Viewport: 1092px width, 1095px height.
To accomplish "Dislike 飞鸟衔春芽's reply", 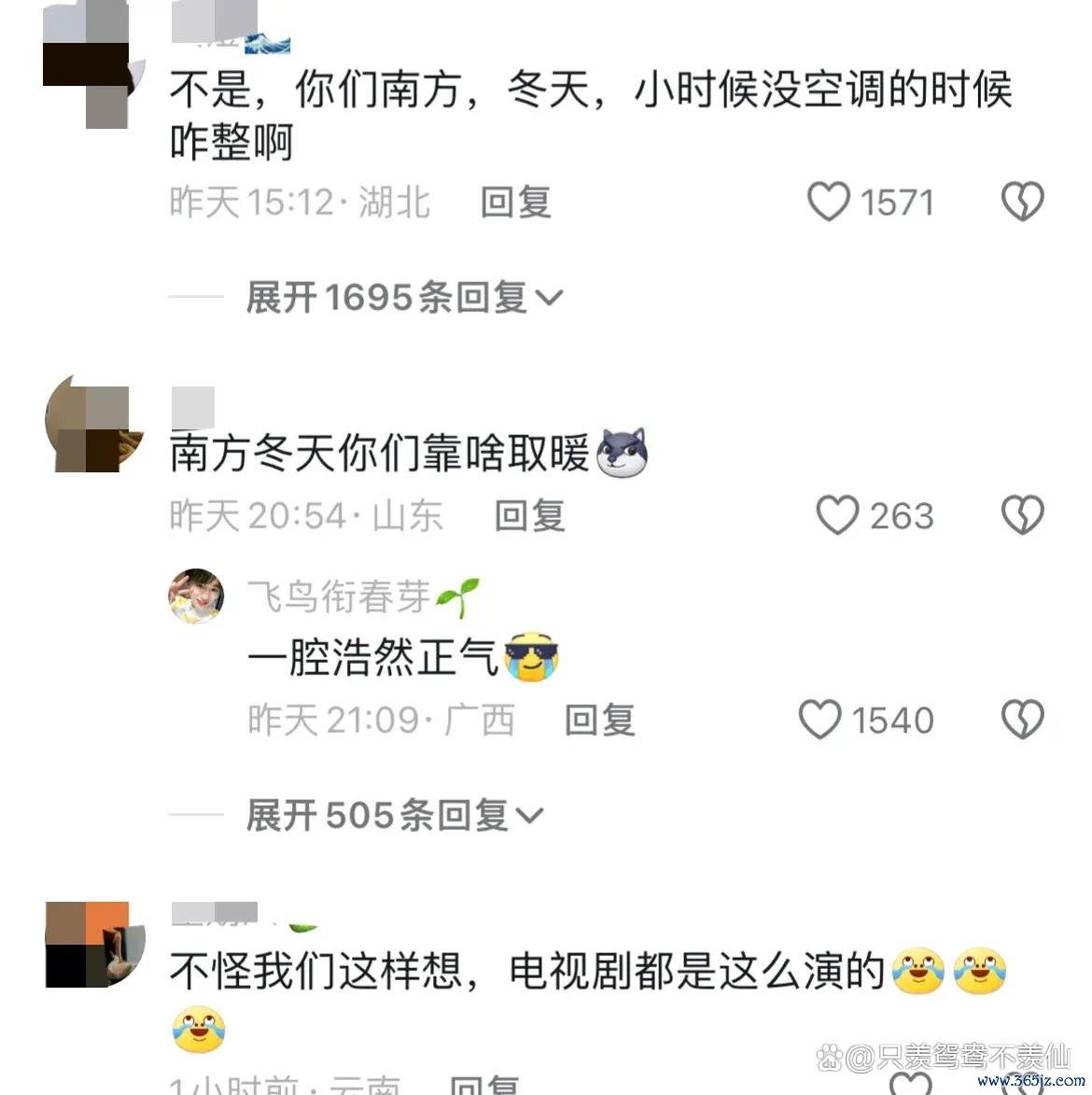I will point(1022,720).
